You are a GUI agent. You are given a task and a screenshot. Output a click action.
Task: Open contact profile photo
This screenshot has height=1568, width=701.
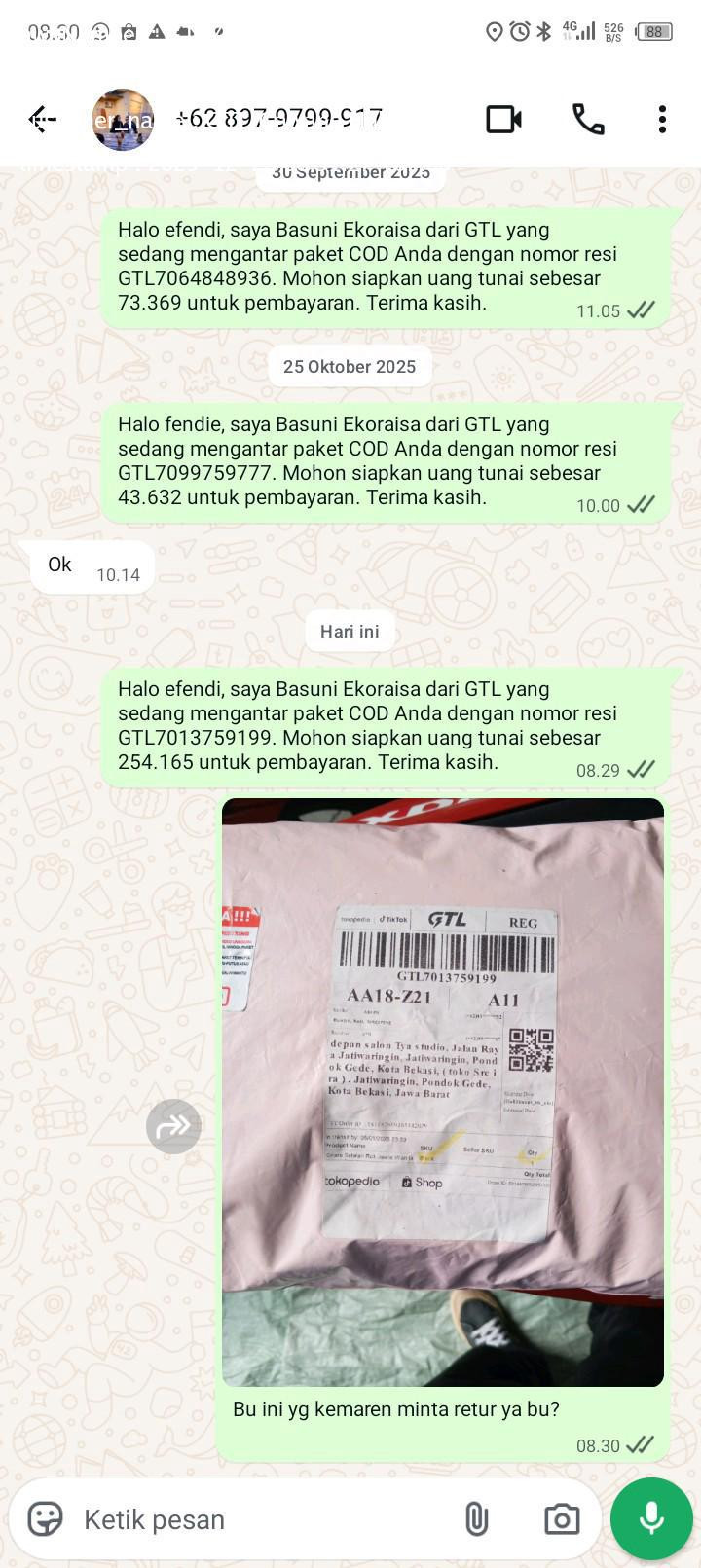click(x=123, y=120)
